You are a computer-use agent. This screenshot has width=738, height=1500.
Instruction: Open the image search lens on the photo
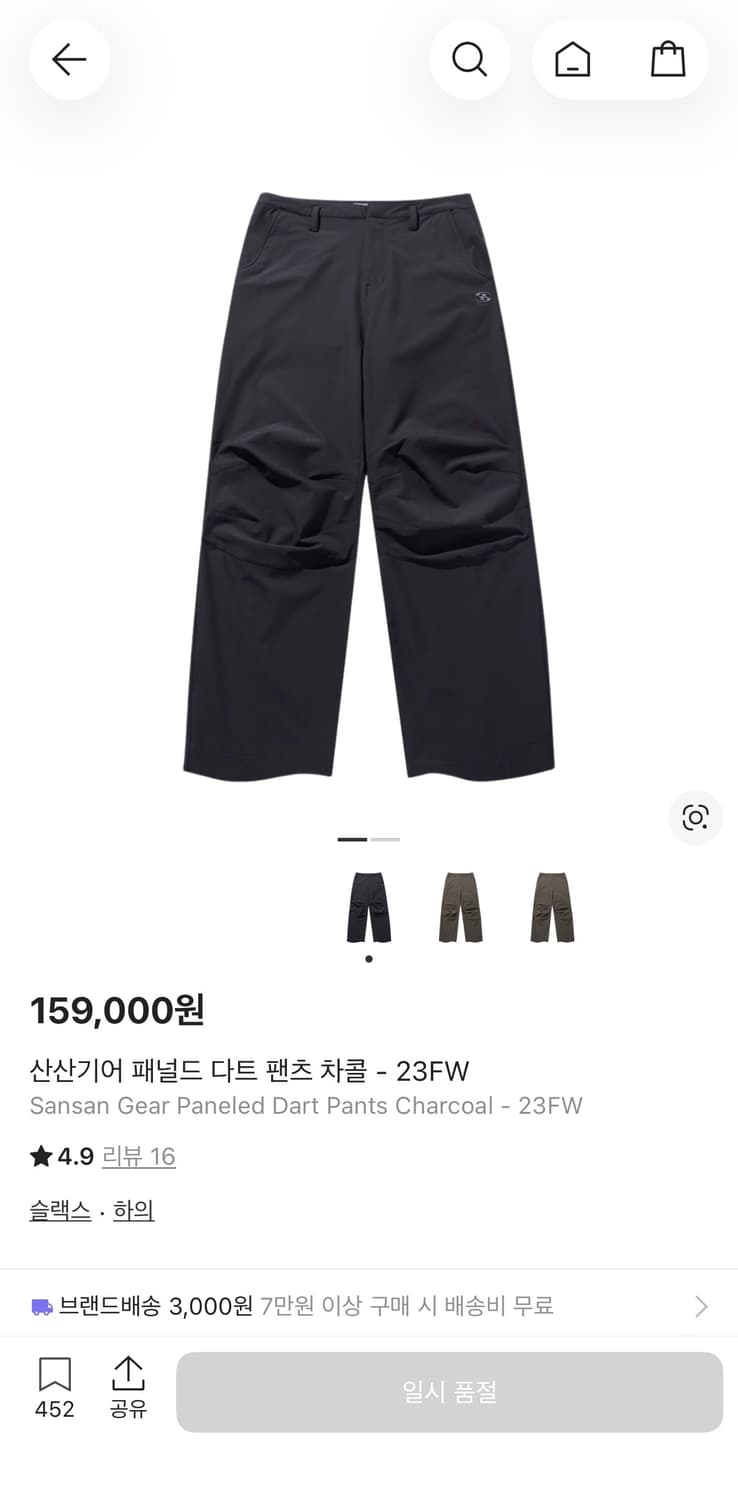point(695,818)
